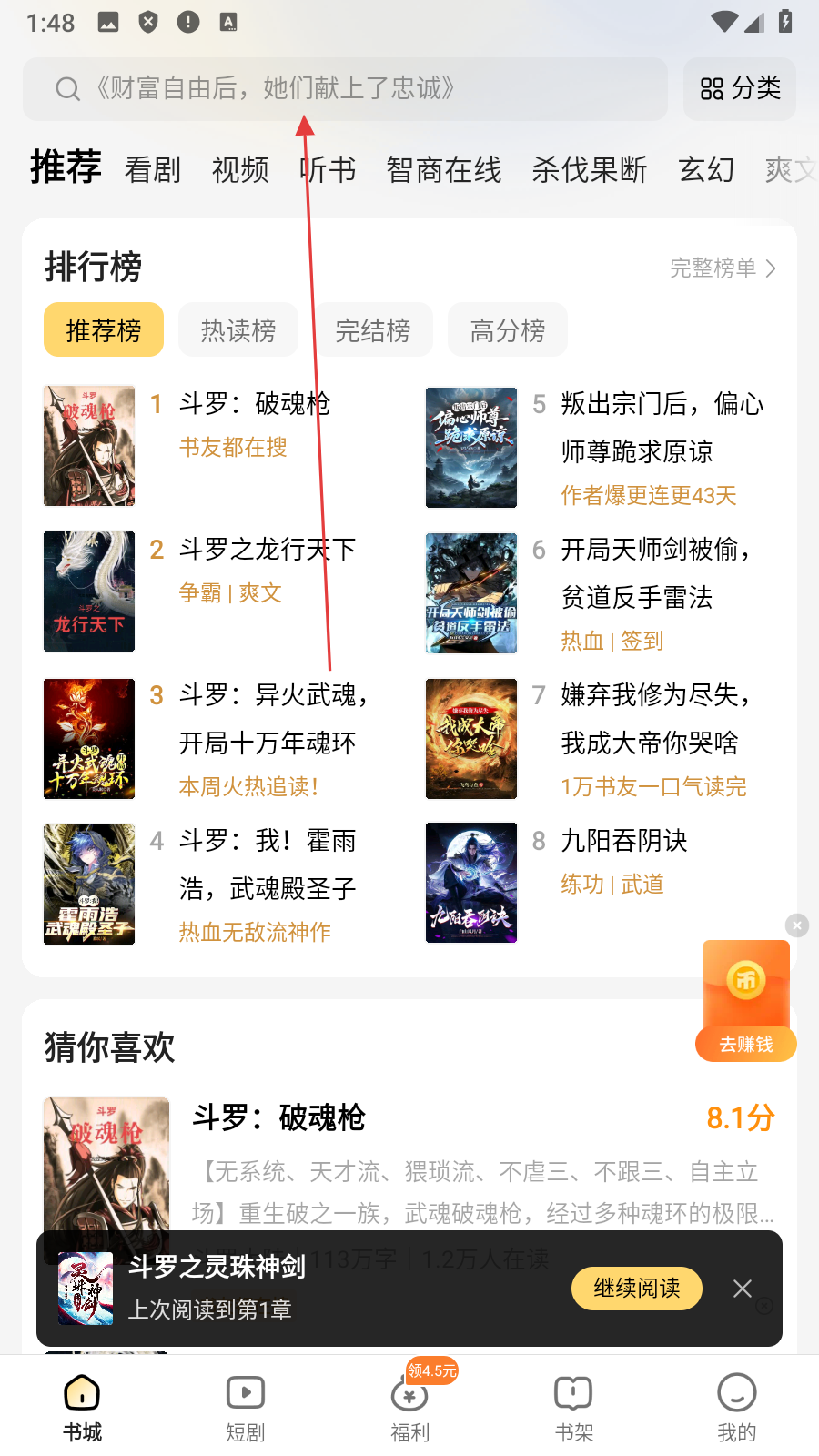Image resolution: width=819 pixels, height=1456 pixels.
Task: Open ranked book 九阳吞阴诀
Action: (624, 841)
